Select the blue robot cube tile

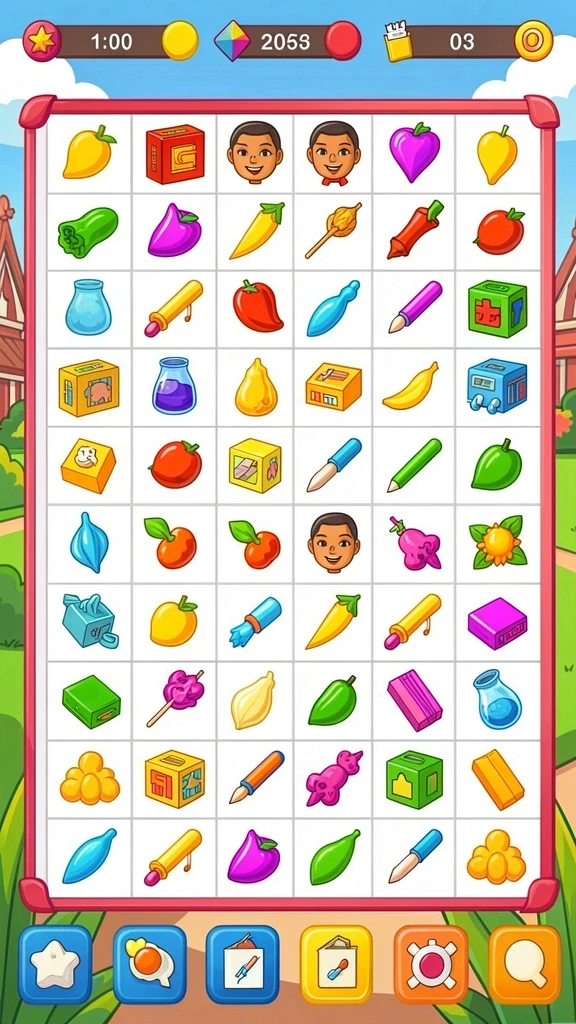pos(496,386)
